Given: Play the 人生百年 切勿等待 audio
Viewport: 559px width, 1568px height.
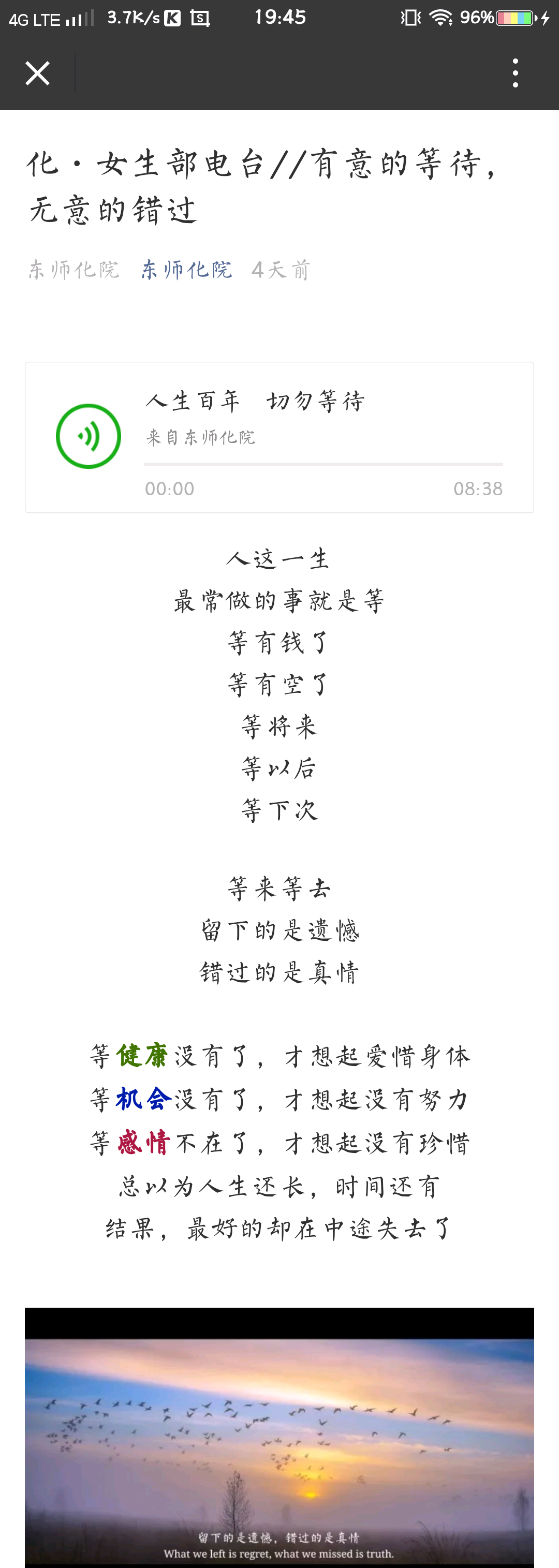Looking at the screenshot, I should pyautogui.click(x=89, y=436).
